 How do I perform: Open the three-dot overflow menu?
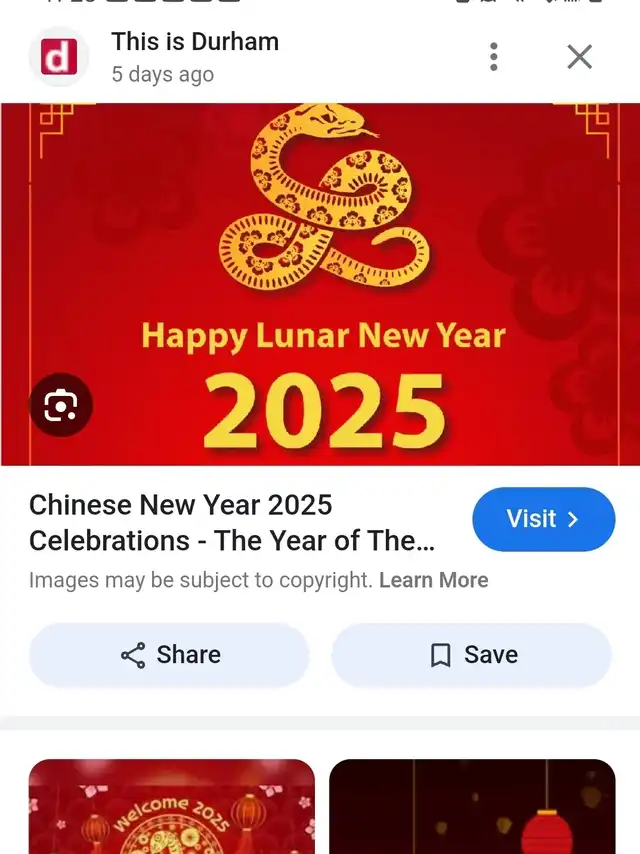[493, 57]
